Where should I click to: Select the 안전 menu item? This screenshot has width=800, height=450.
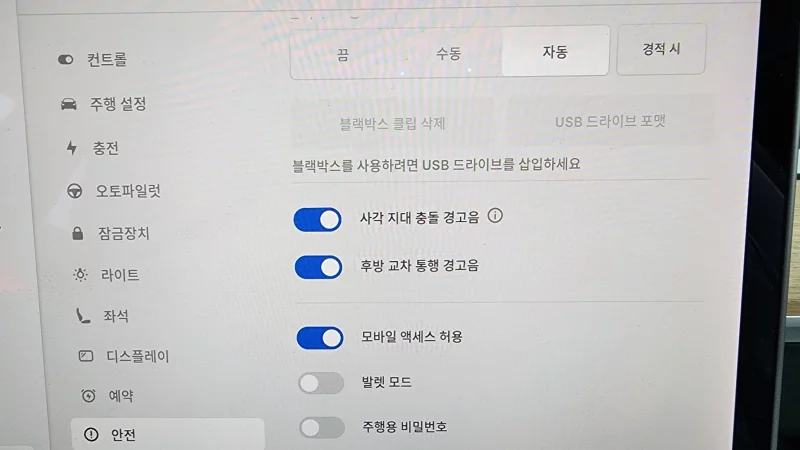(x=123, y=434)
